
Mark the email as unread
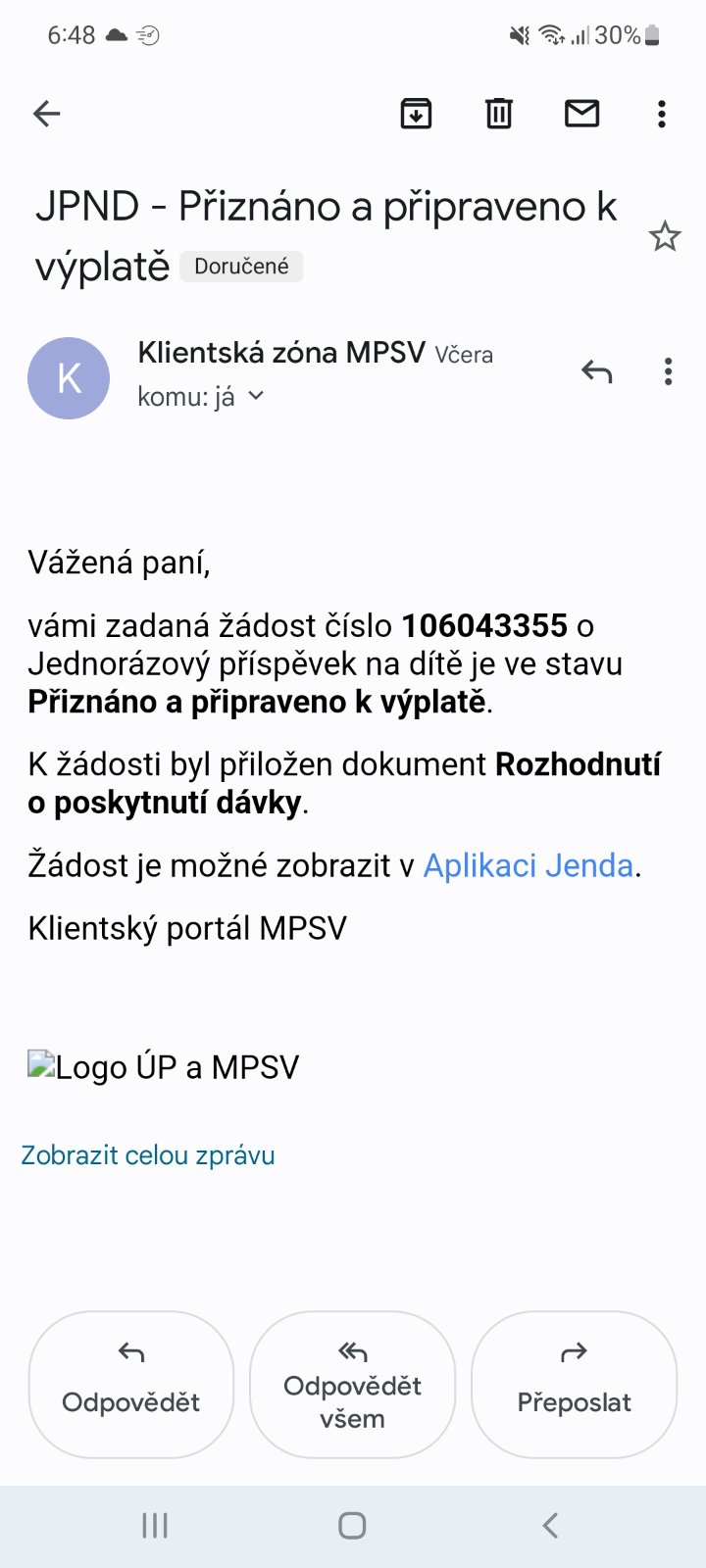point(581,114)
